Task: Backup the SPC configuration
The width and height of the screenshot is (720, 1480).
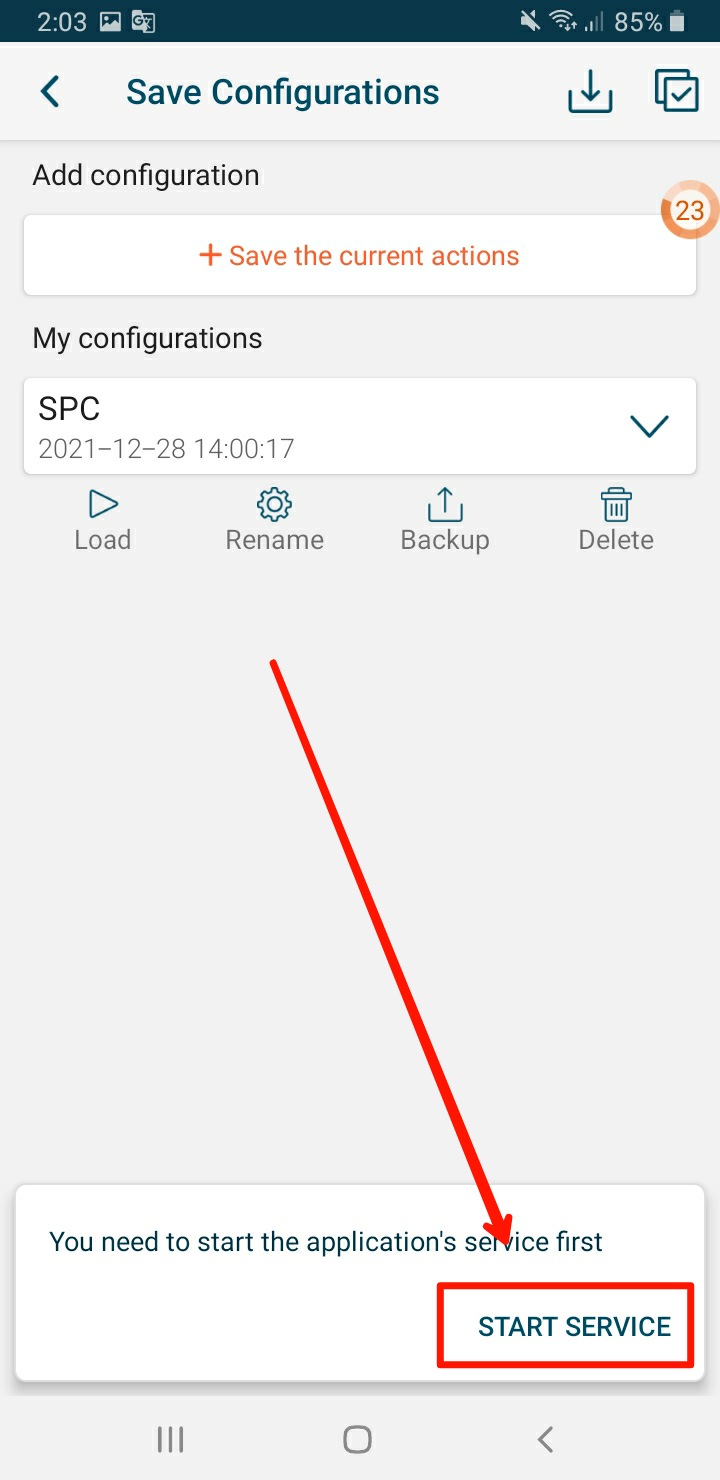Action: [x=445, y=520]
